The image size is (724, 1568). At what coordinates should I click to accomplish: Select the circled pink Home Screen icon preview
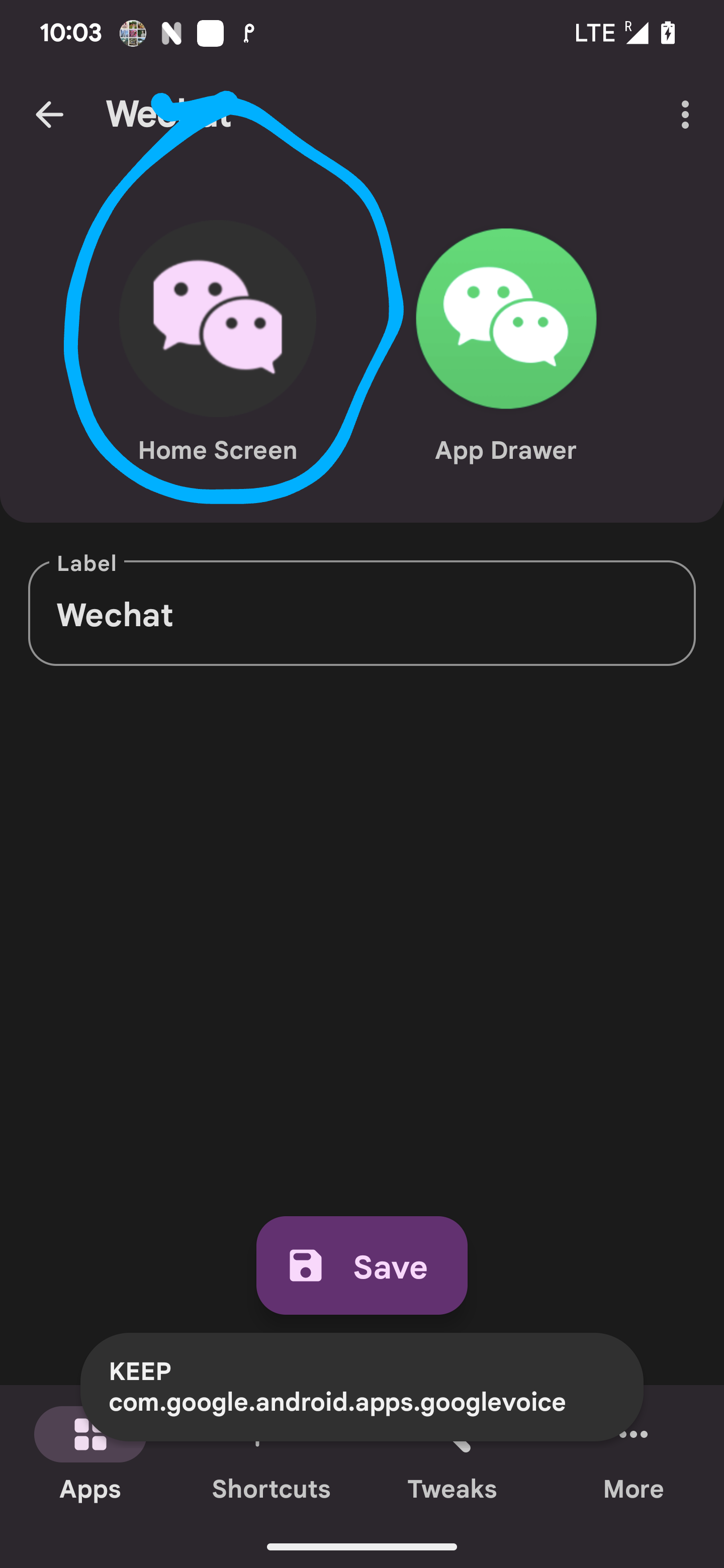tap(217, 317)
